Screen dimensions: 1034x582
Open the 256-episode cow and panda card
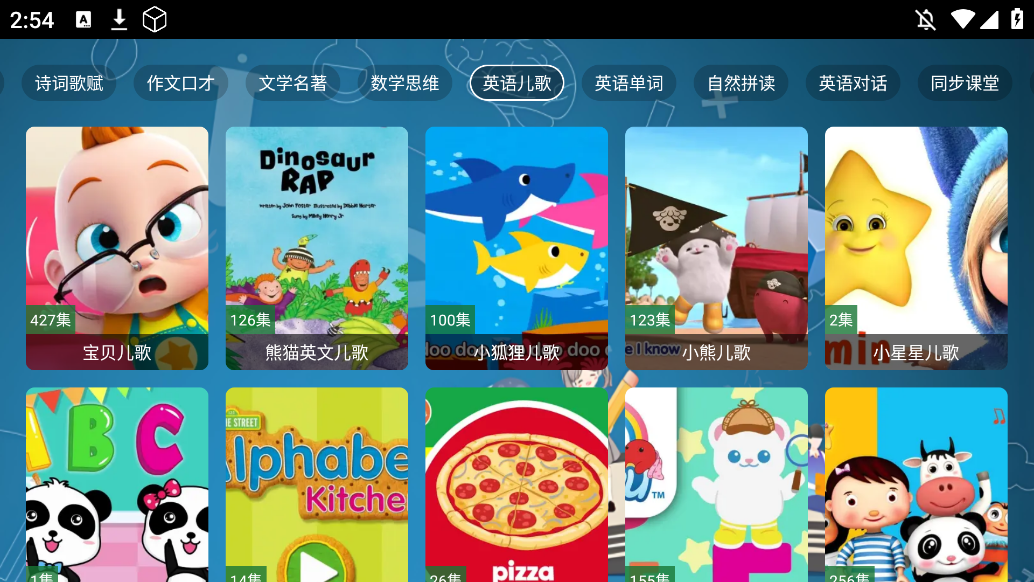[916, 485]
